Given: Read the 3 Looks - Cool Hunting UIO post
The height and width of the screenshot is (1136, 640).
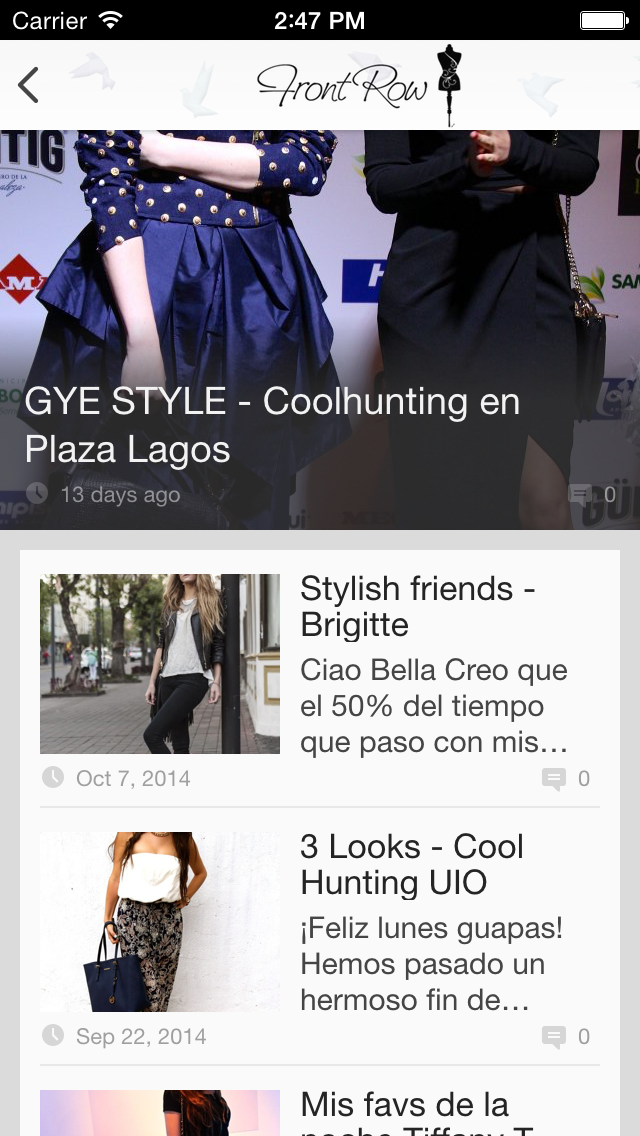Looking at the screenshot, I should pyautogui.click(x=411, y=864).
